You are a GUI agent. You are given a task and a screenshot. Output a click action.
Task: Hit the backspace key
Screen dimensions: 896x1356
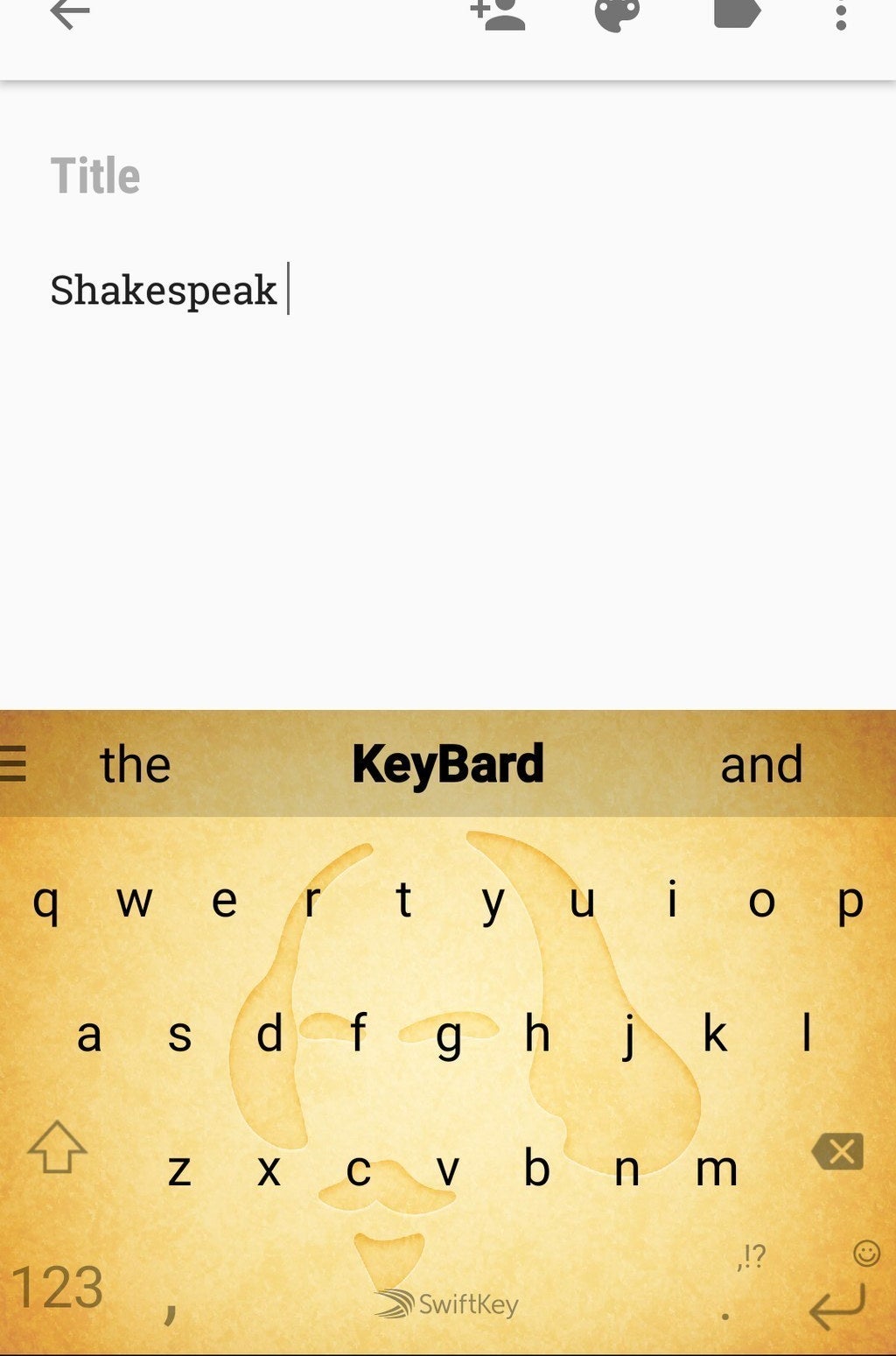[838, 1151]
